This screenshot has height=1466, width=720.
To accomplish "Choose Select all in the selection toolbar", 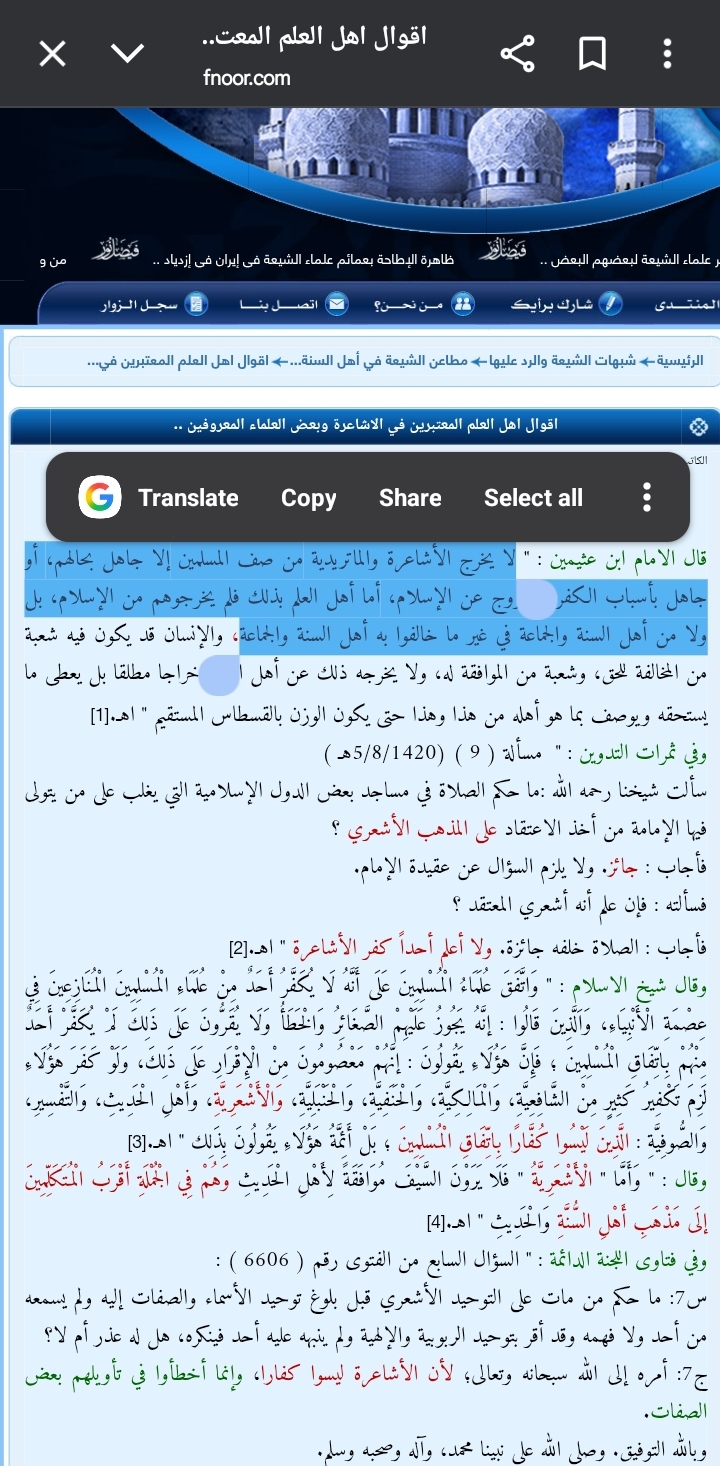I will 533,497.
